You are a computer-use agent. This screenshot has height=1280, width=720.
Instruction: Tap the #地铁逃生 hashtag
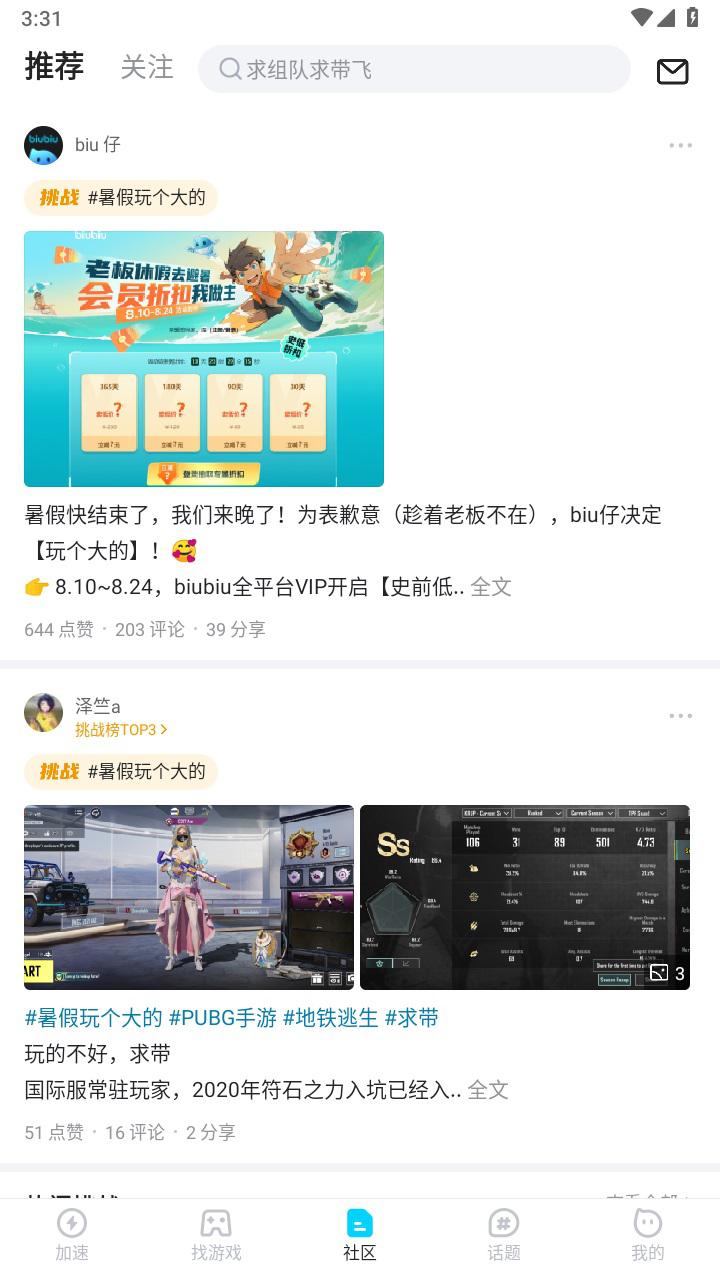point(331,1018)
